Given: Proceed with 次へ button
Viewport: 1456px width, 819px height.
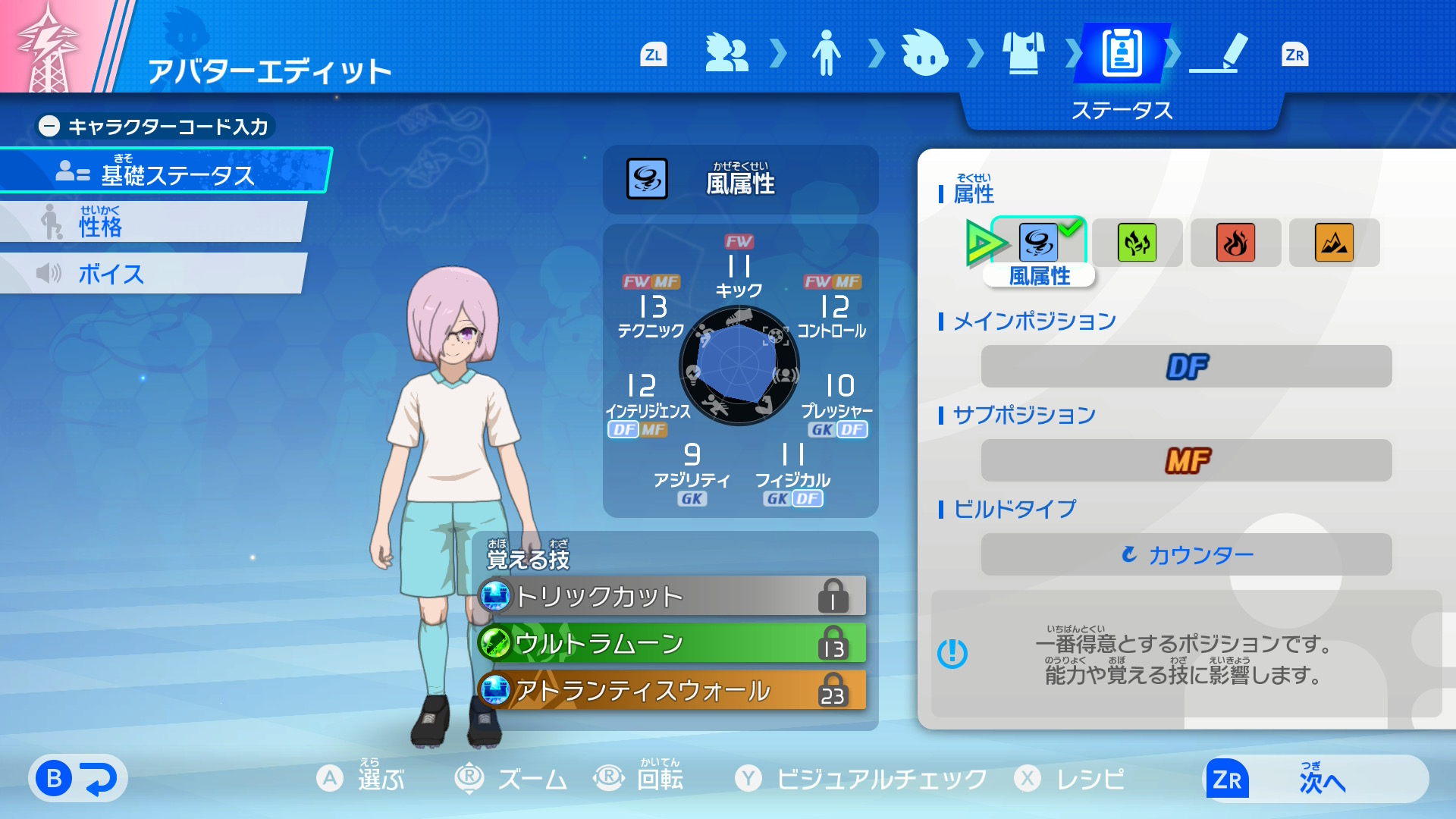Looking at the screenshot, I should (1316, 779).
